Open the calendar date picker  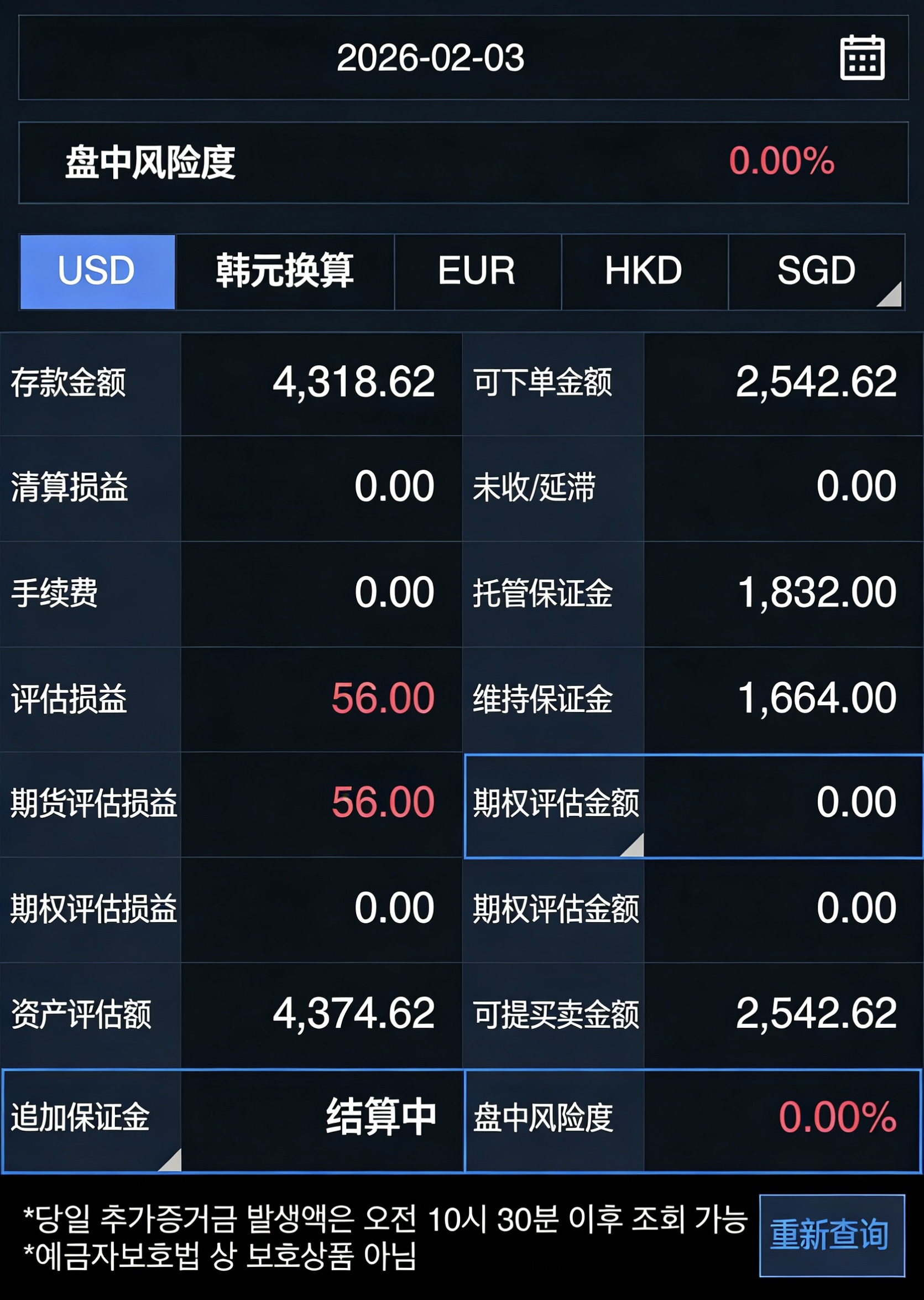[862, 58]
